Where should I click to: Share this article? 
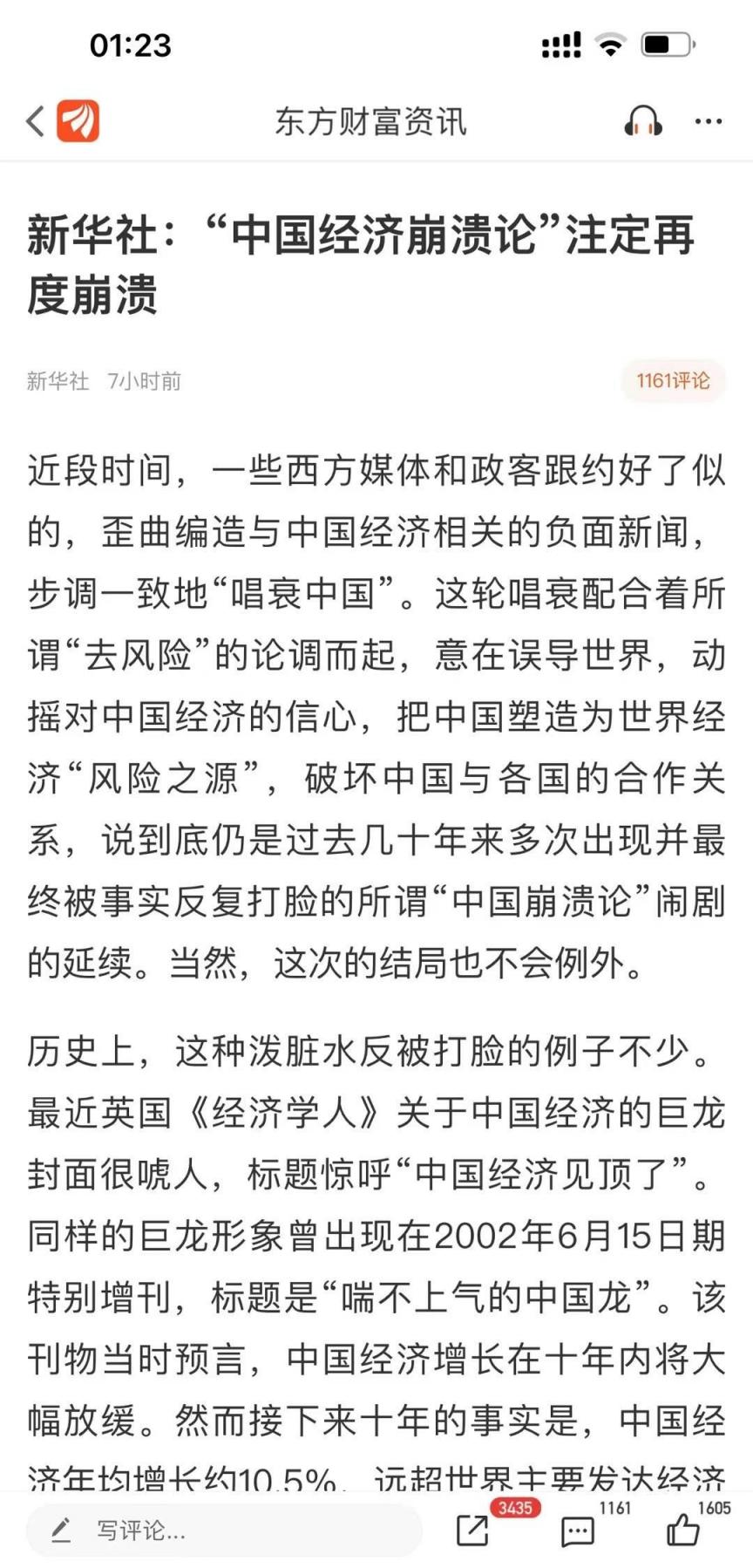coord(473,1531)
